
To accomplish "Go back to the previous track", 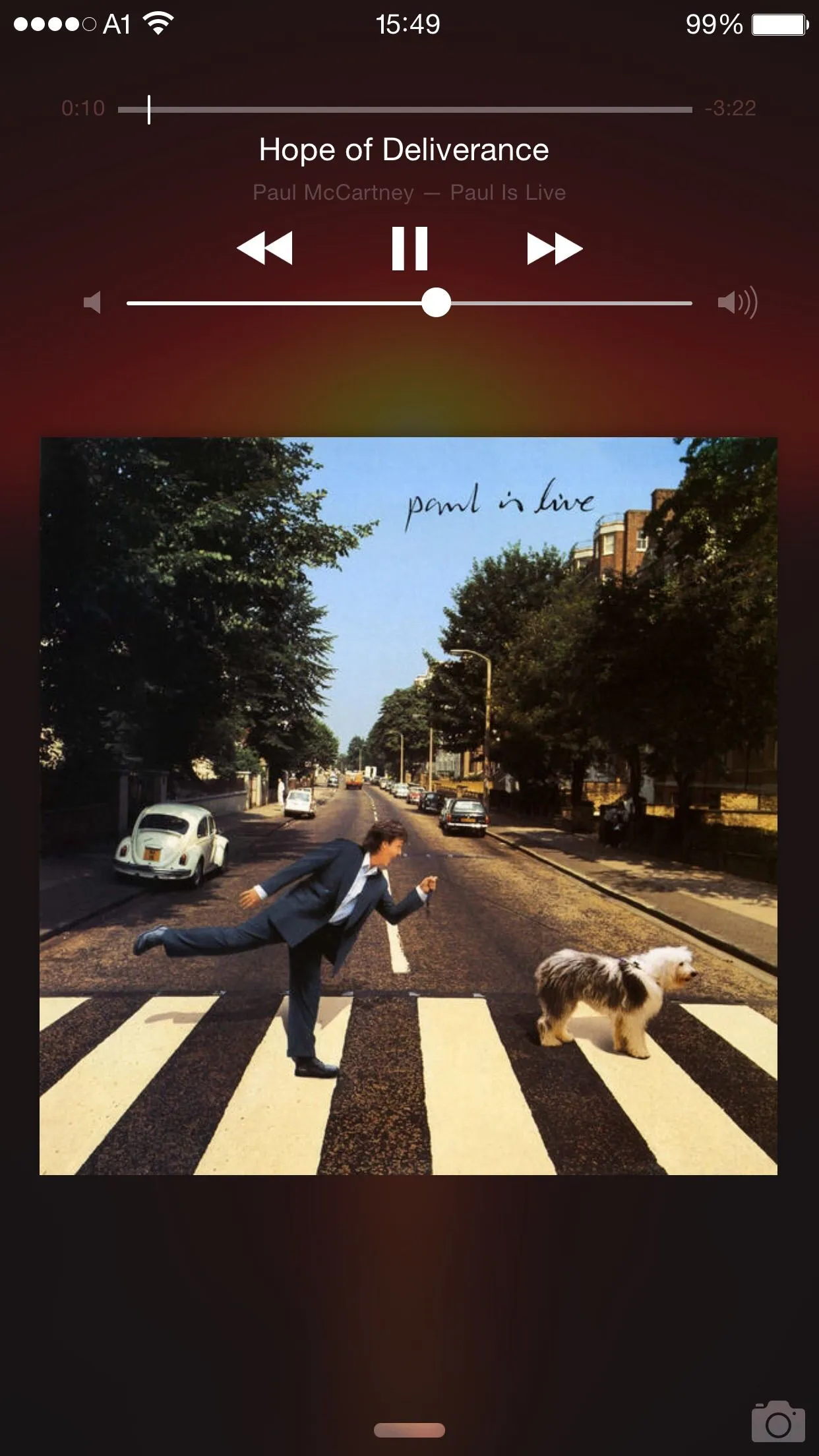I will tap(264, 249).
